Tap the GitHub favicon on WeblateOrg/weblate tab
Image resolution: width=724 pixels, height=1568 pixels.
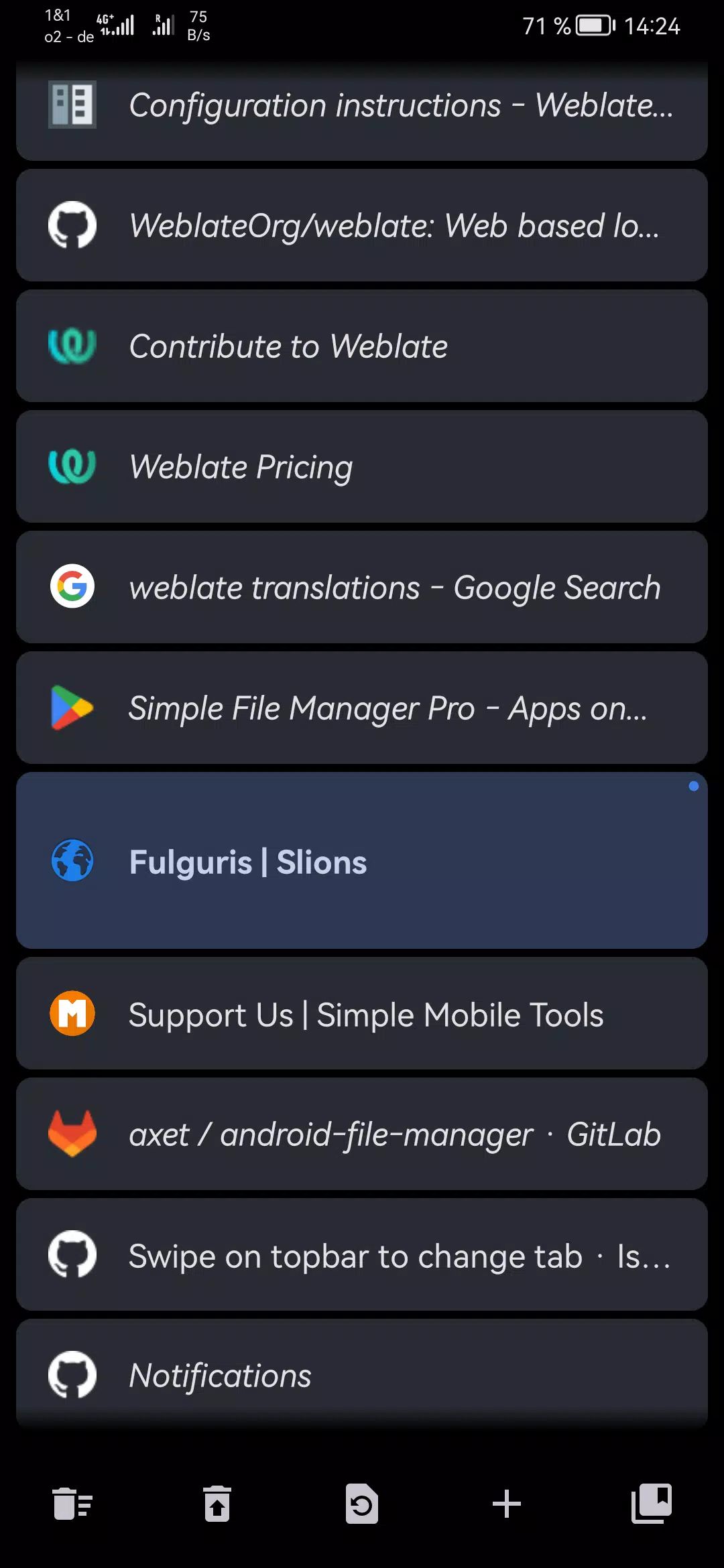tap(72, 225)
